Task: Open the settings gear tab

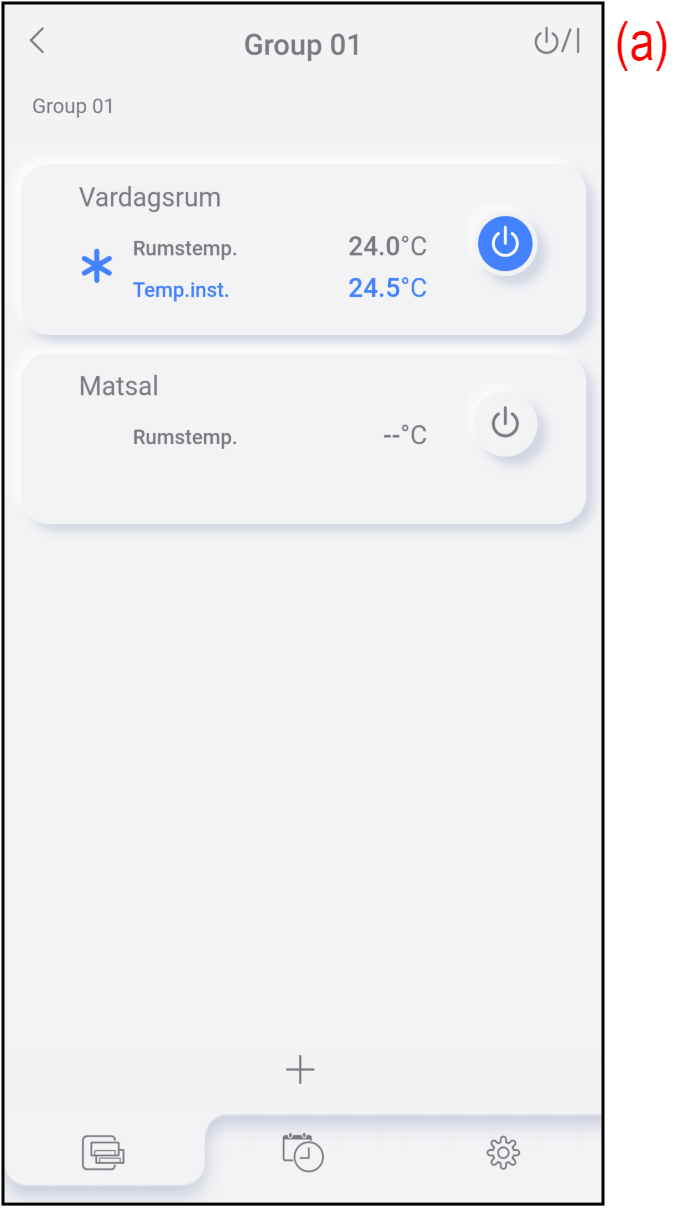Action: click(503, 1153)
